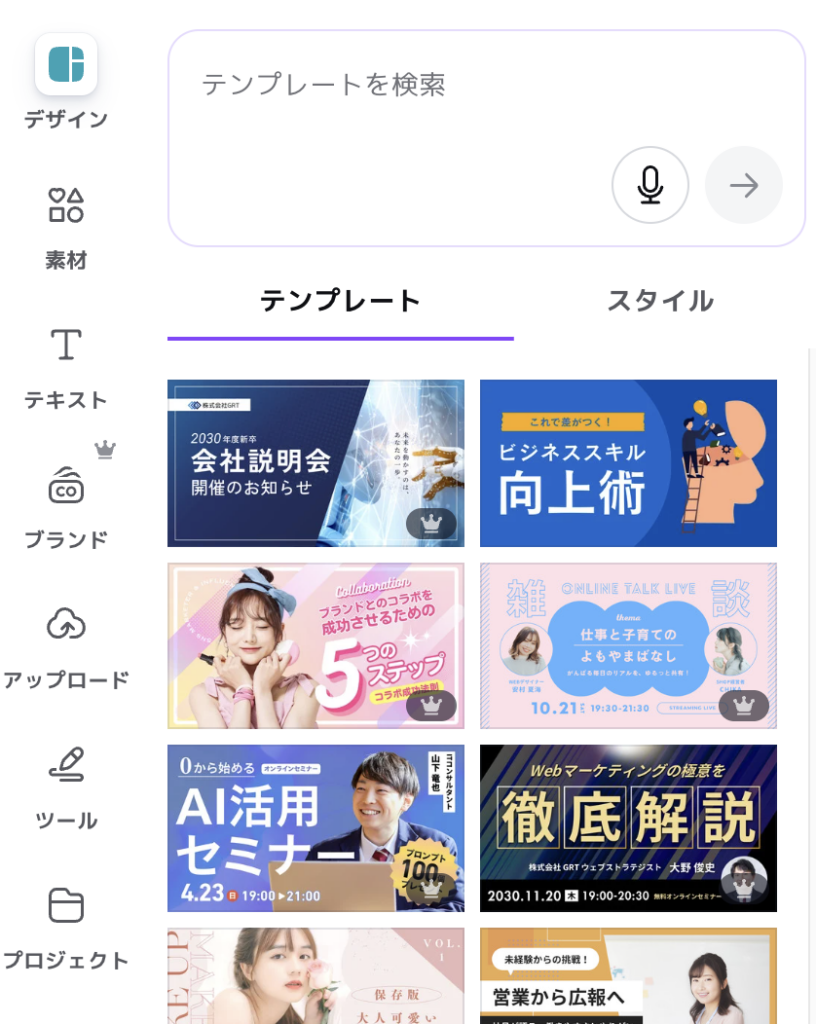The height and width of the screenshot is (1024, 816).
Task: Open the ブランド panel
Action: [x=66, y=506]
